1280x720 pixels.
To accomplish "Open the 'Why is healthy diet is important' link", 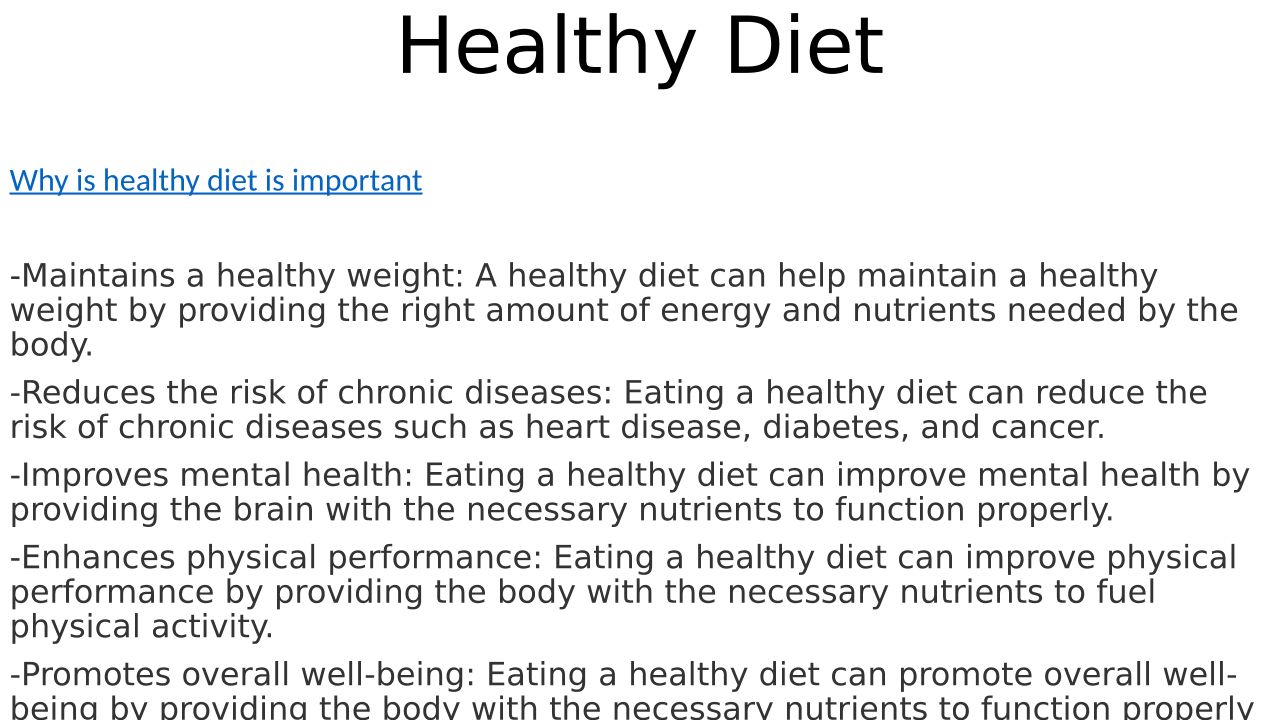I will (216, 181).
